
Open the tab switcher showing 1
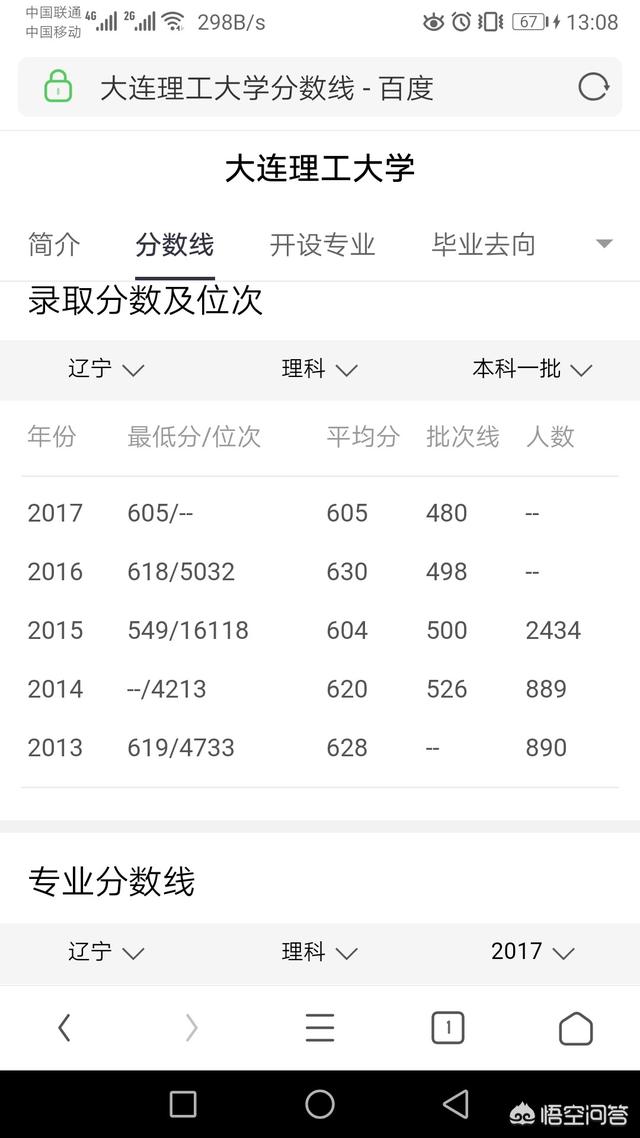pyautogui.click(x=448, y=1028)
